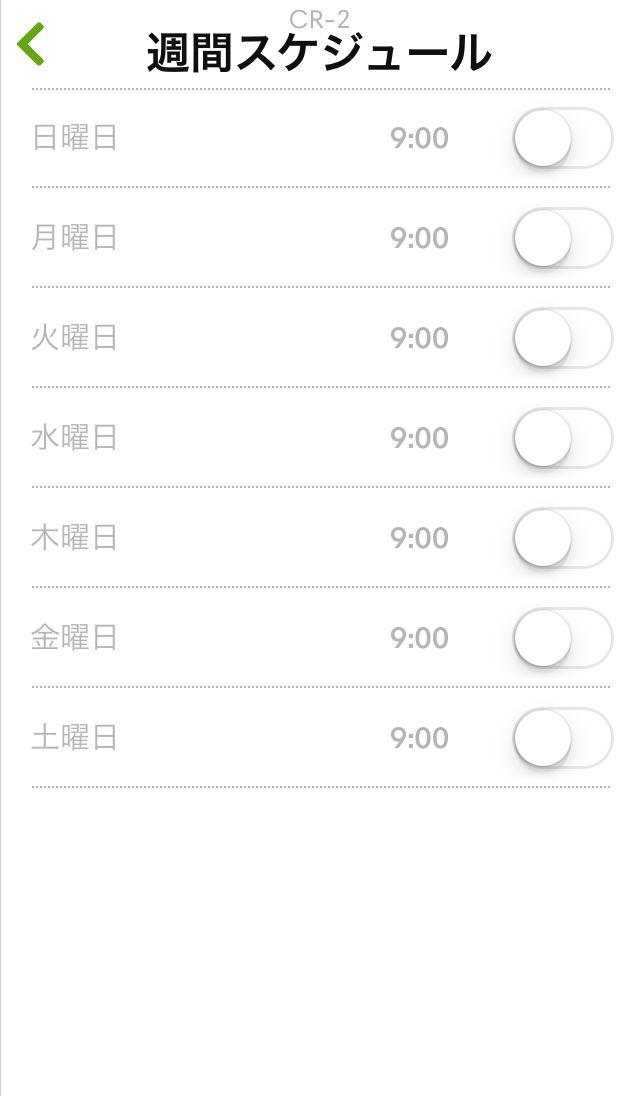Switch on the 水曜日 schedule
This screenshot has height=1096, width=640.
(x=563, y=438)
